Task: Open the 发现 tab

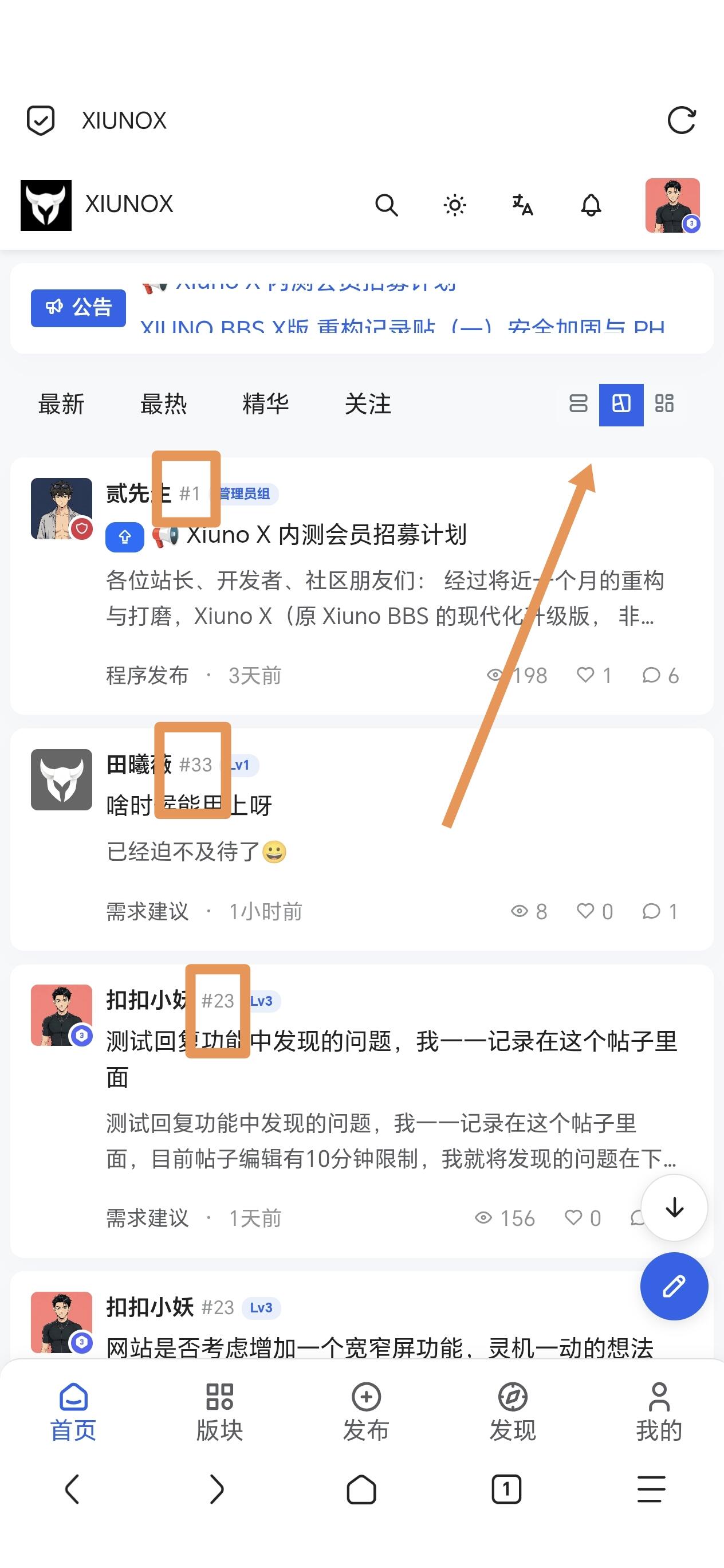Action: tap(513, 1412)
